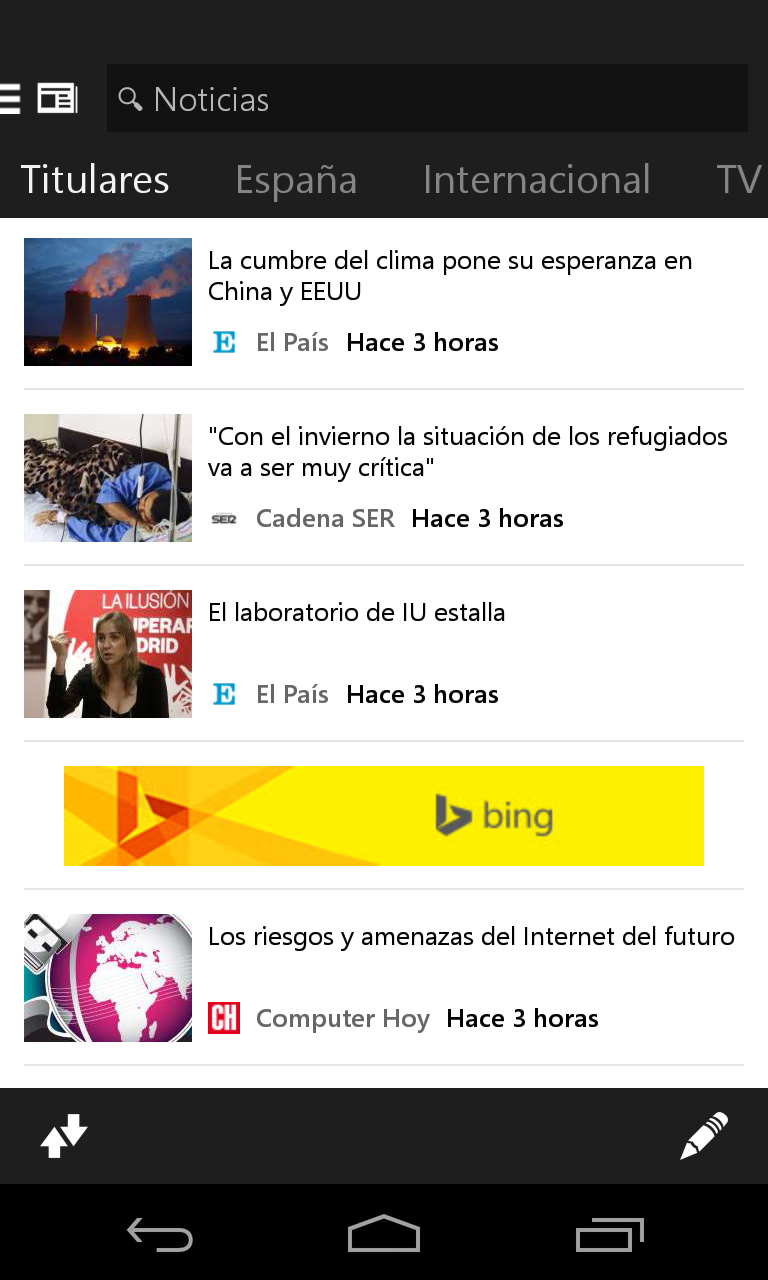
Task: Go back with the system back button
Action: pyautogui.click(x=160, y=1236)
